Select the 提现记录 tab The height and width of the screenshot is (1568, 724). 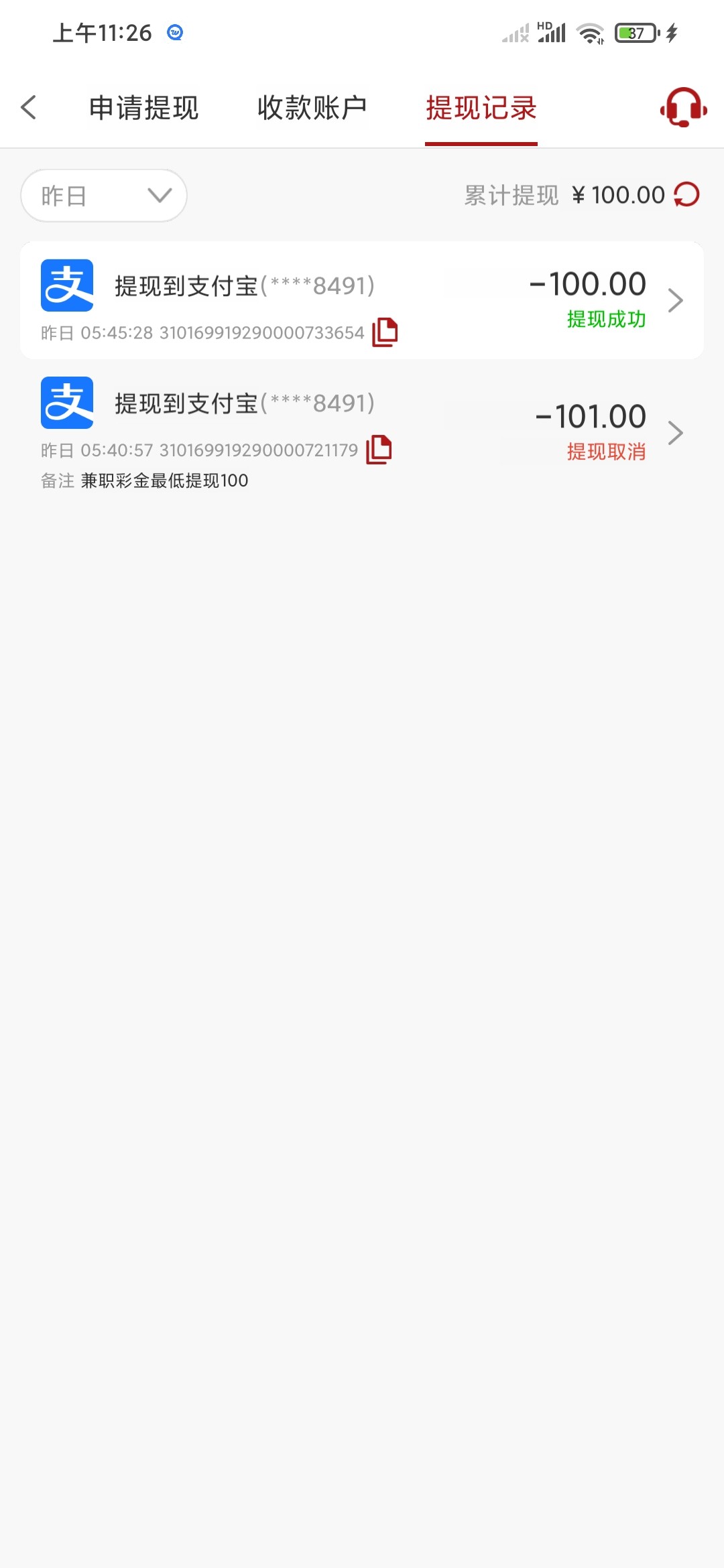pos(481,108)
